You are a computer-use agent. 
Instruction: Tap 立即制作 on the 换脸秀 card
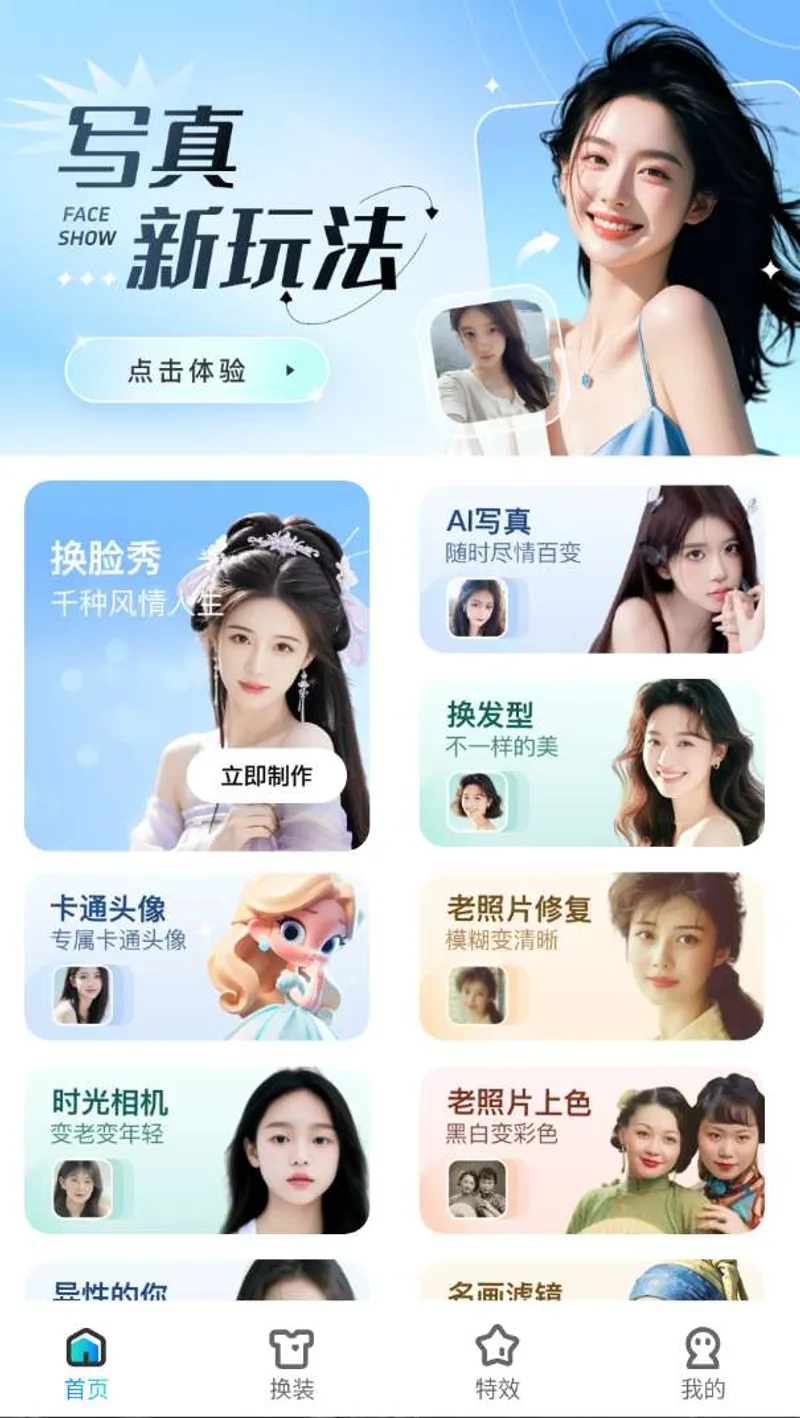point(266,776)
